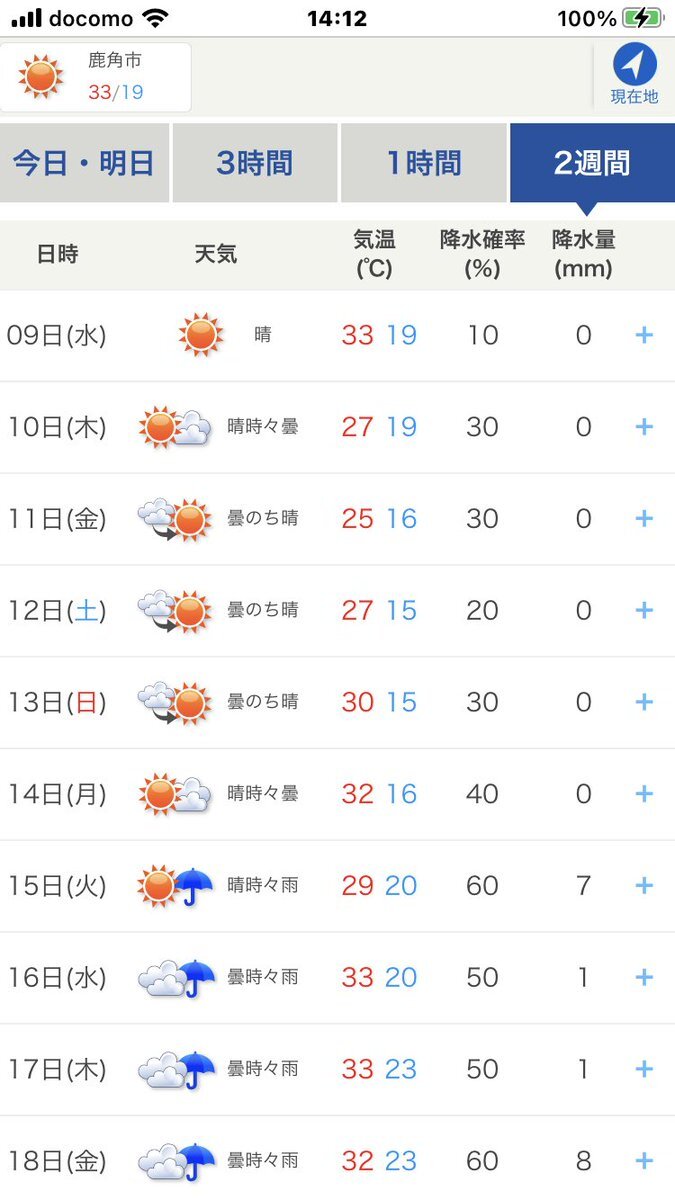The height and width of the screenshot is (1200, 675).
Task: Switch to the 3時間 forecast tab
Action: pyautogui.click(x=255, y=163)
